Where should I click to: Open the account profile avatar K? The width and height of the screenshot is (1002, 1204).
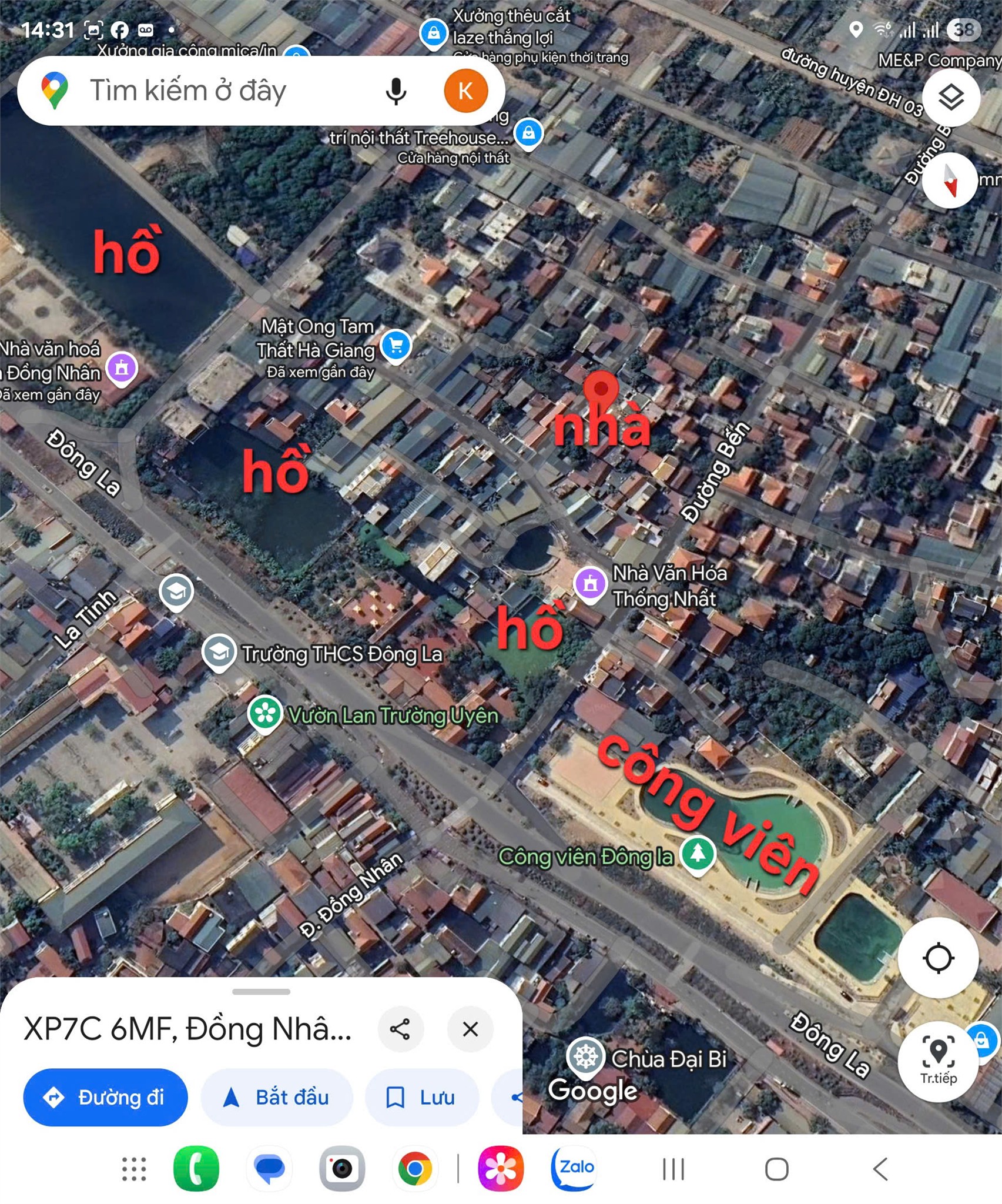pyautogui.click(x=465, y=91)
